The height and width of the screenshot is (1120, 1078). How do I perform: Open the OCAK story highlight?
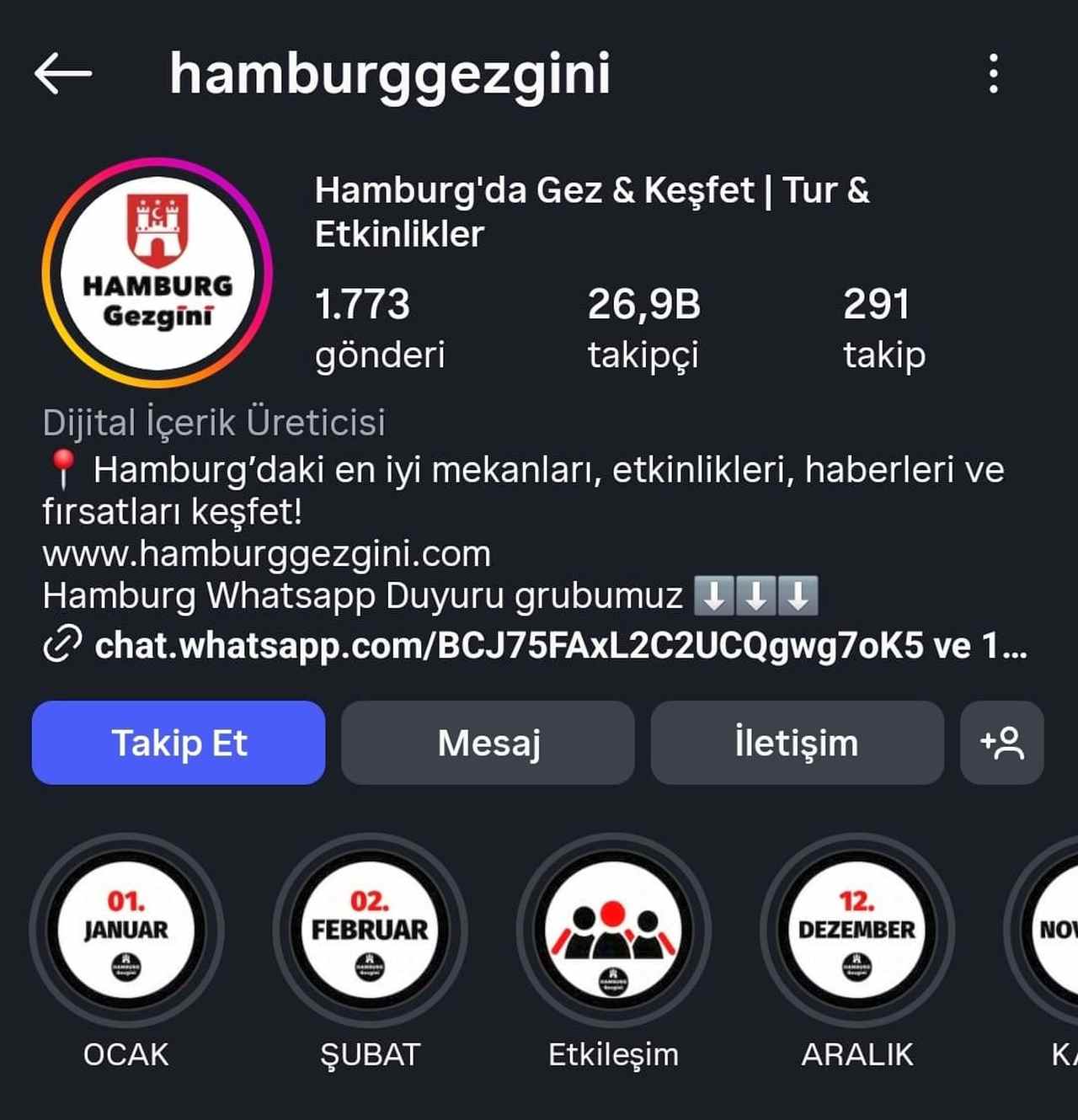tap(126, 931)
